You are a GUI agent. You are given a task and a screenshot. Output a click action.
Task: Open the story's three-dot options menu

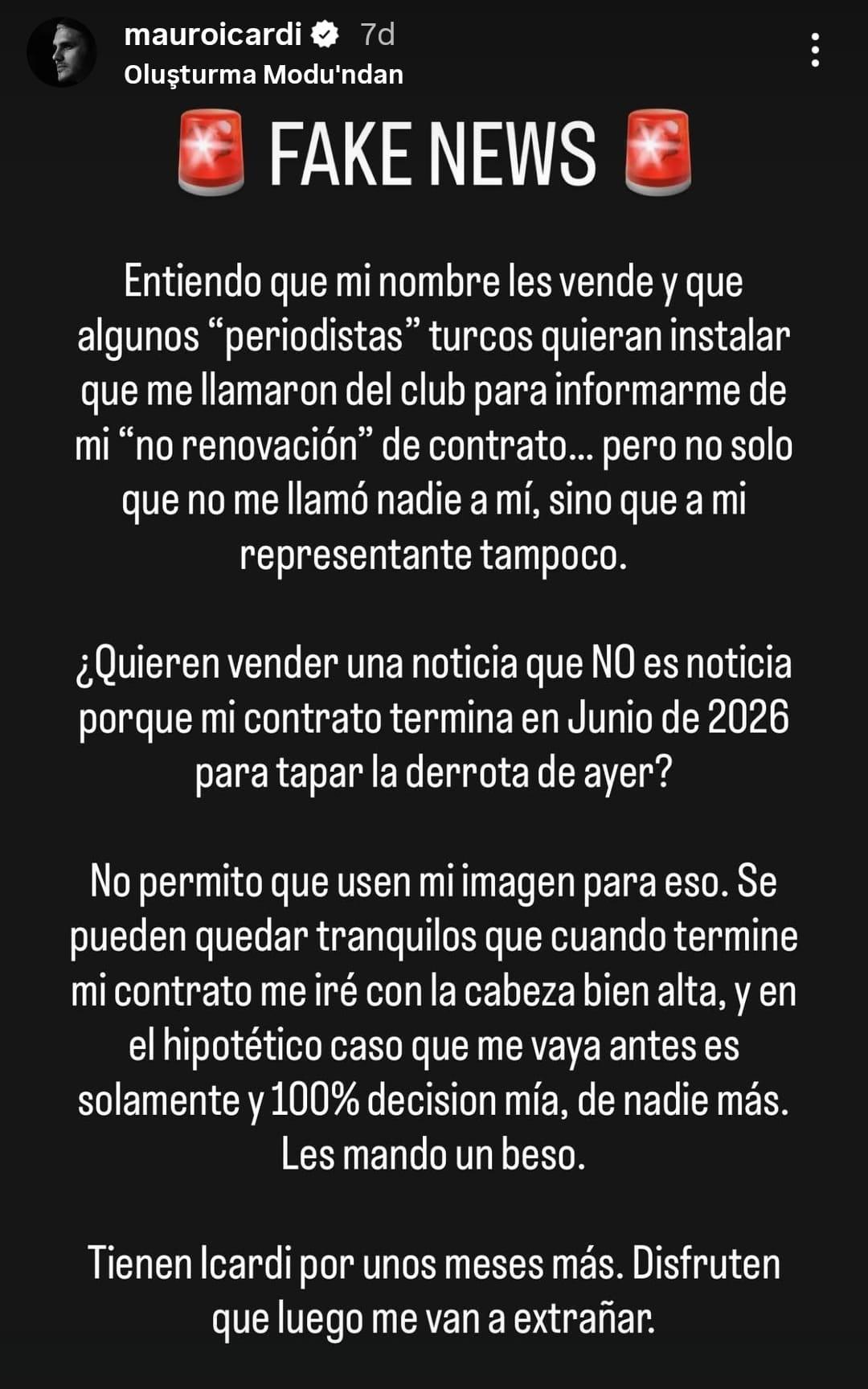tap(815, 51)
